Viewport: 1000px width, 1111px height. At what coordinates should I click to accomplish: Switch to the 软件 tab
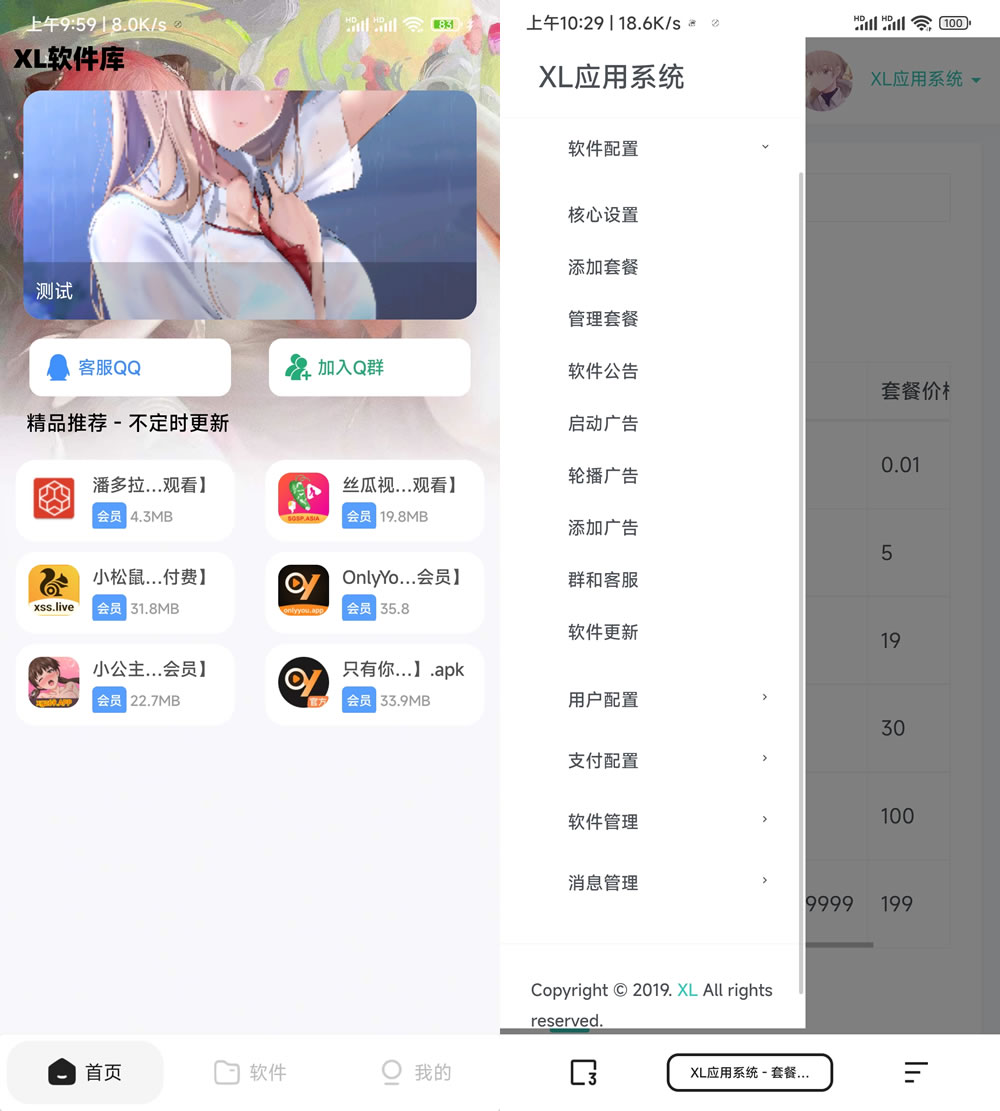pyautogui.click(x=250, y=1073)
